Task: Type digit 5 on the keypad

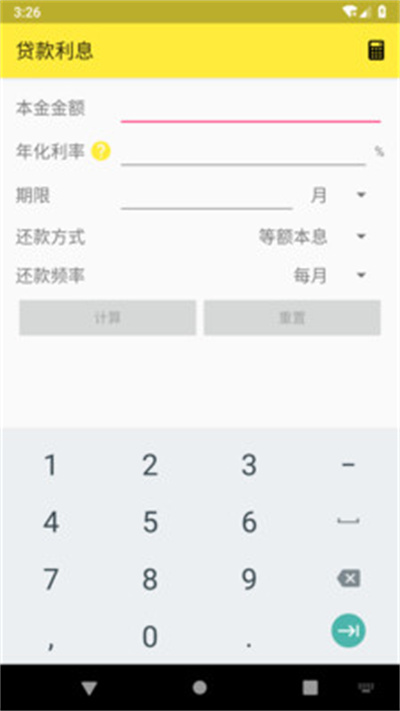Action: click(x=150, y=522)
